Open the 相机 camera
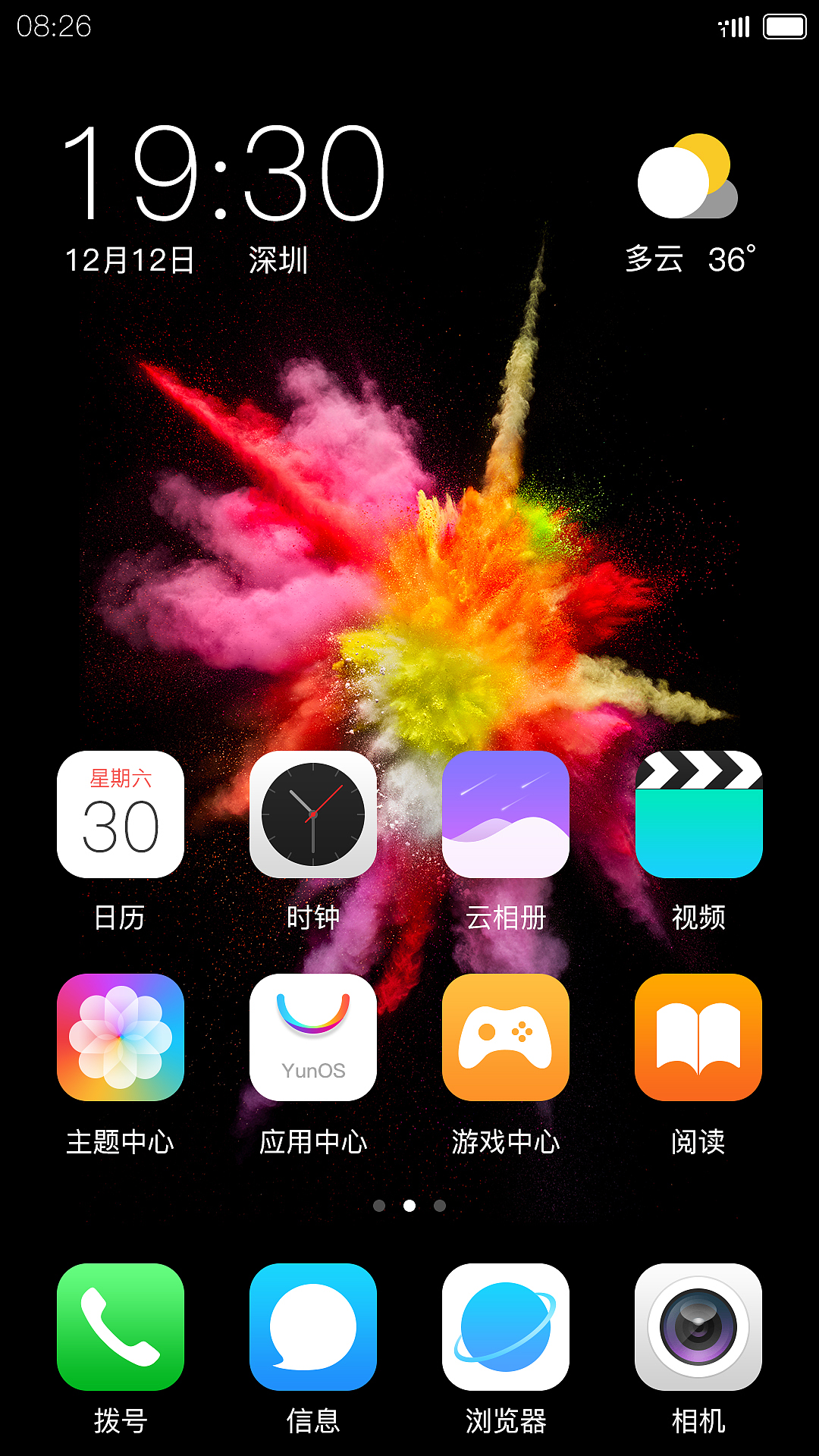This screenshot has width=819, height=1456. pos(698,1327)
